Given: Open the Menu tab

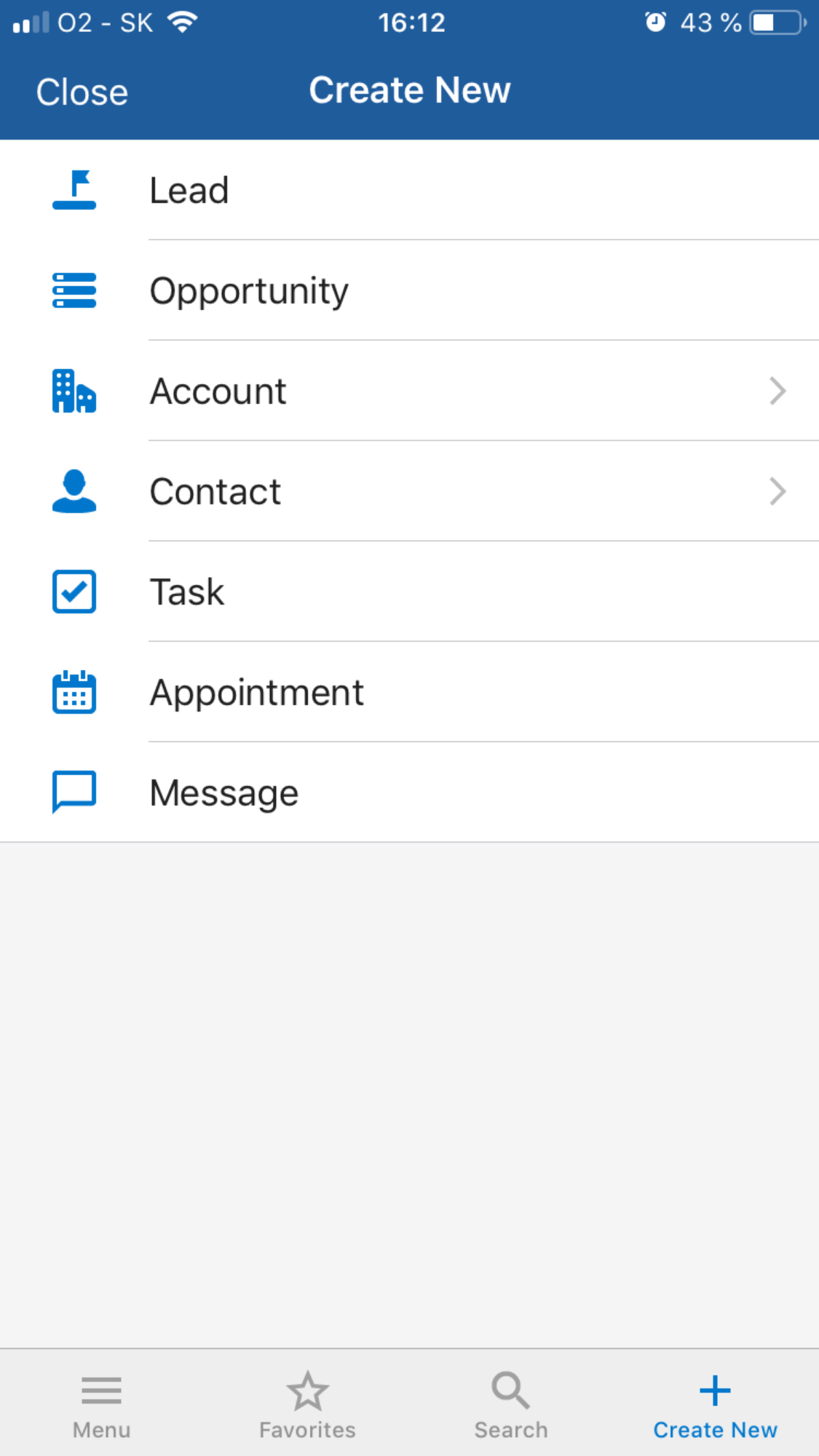Looking at the screenshot, I should [x=101, y=1406].
